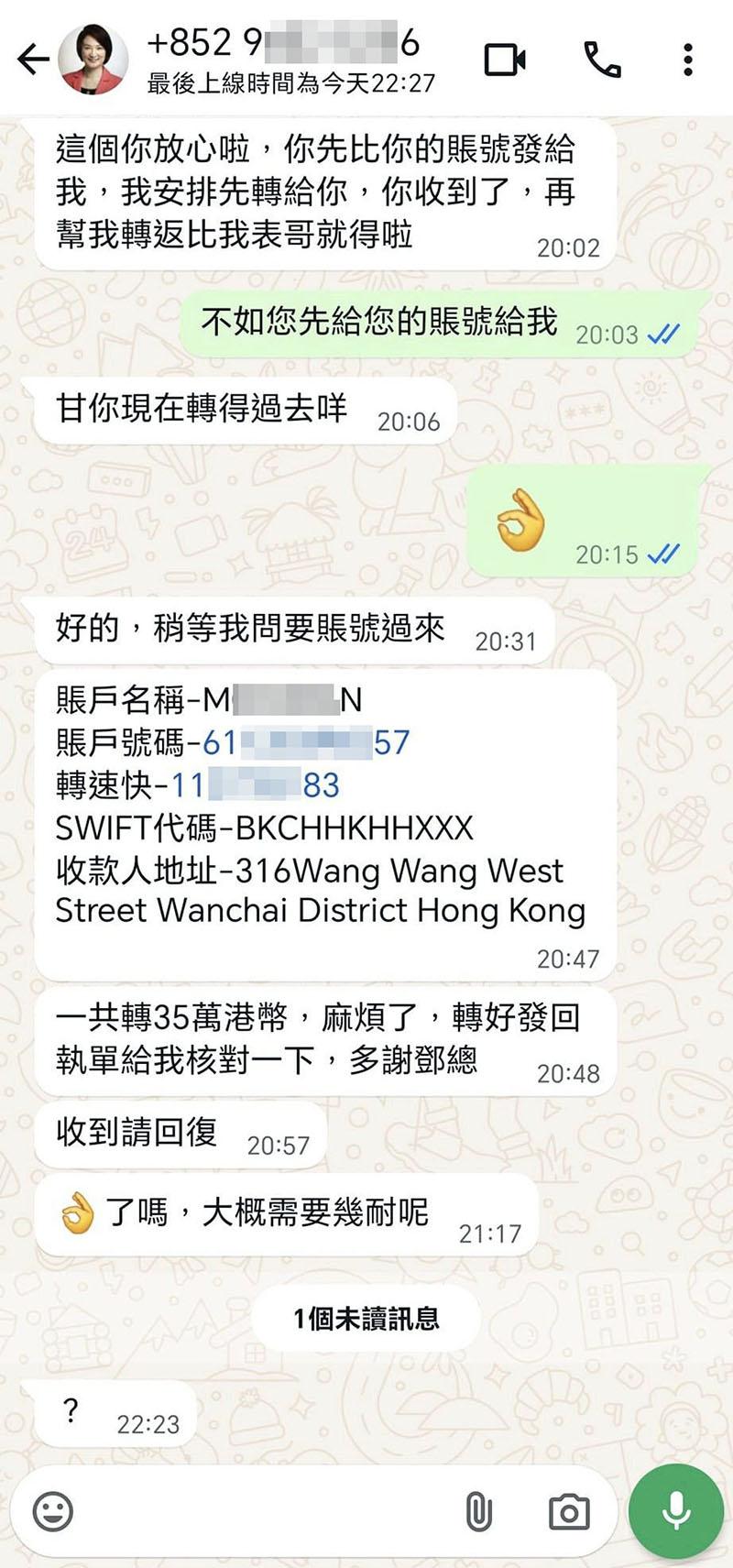Go back to the chat list
Viewport: 733px width, 1568px height.
pyautogui.click(x=32, y=60)
